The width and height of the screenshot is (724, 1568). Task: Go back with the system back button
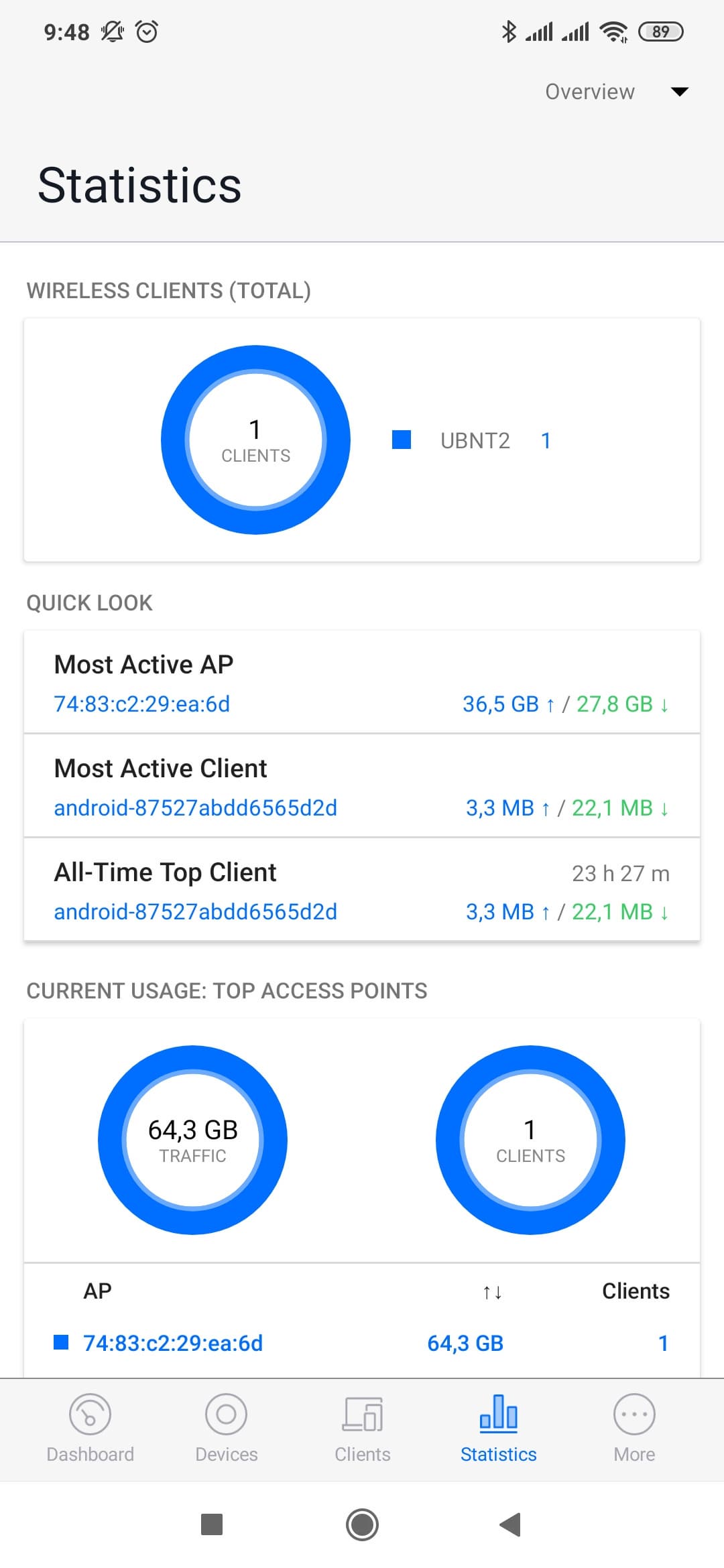(511, 1524)
